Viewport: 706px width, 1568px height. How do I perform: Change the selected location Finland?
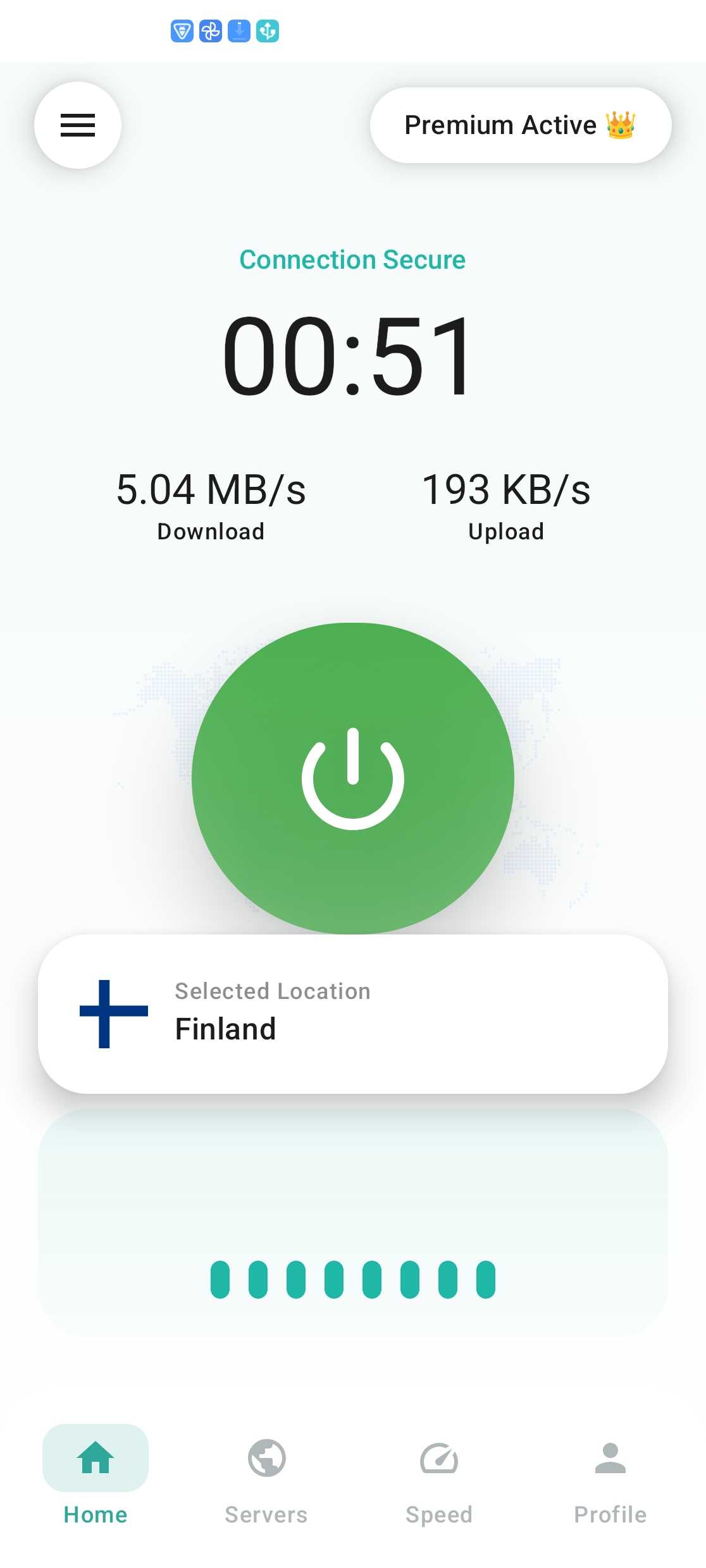352,1014
